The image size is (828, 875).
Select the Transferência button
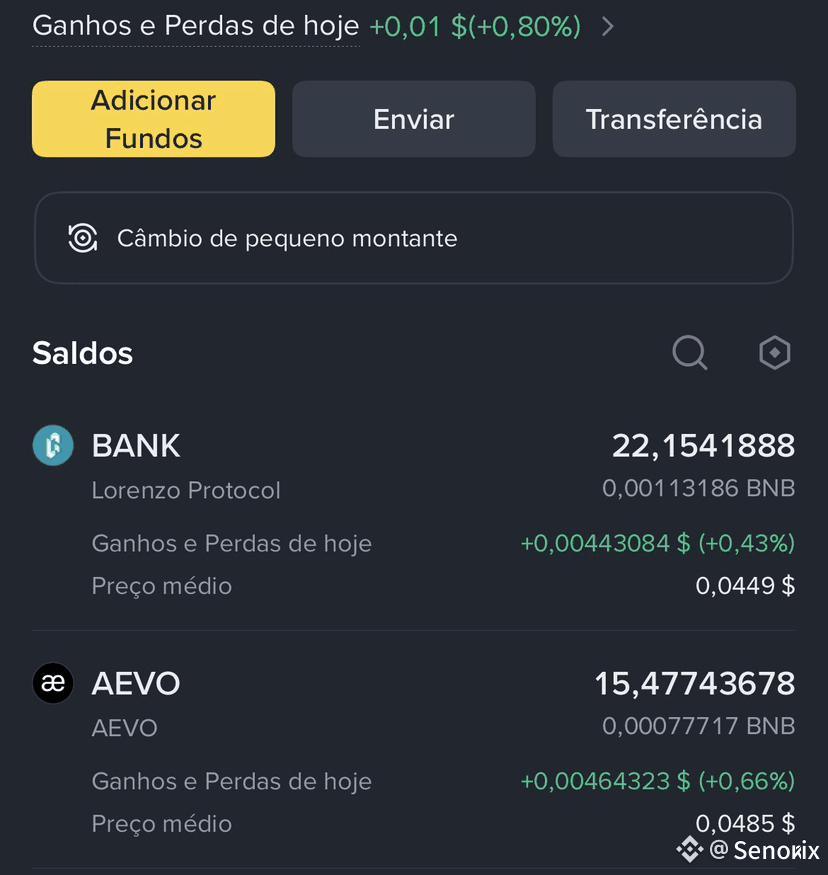pos(673,119)
